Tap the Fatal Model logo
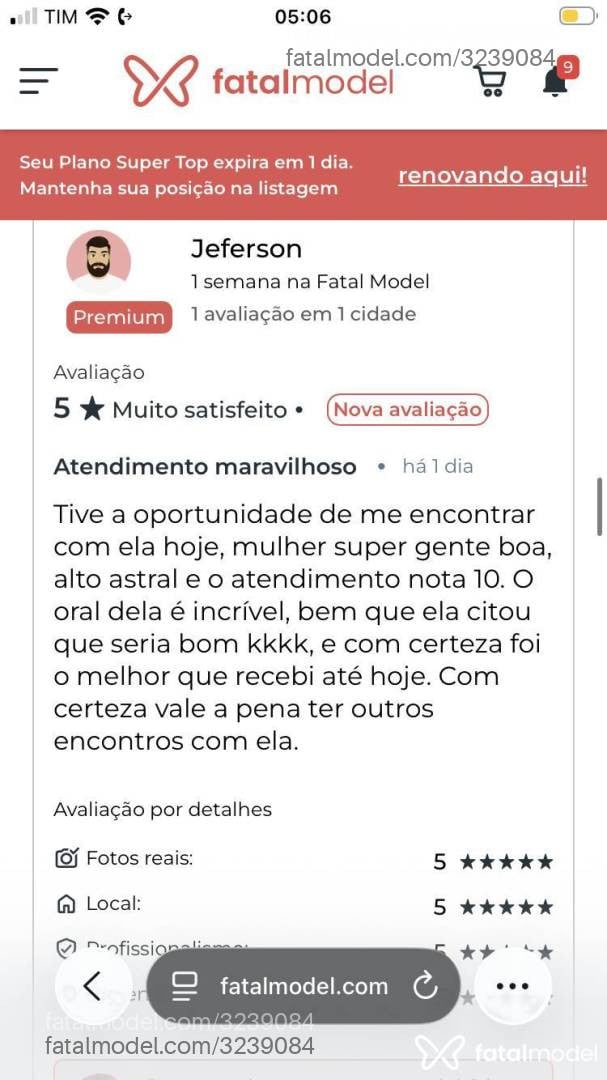607x1080 pixels. pos(259,81)
